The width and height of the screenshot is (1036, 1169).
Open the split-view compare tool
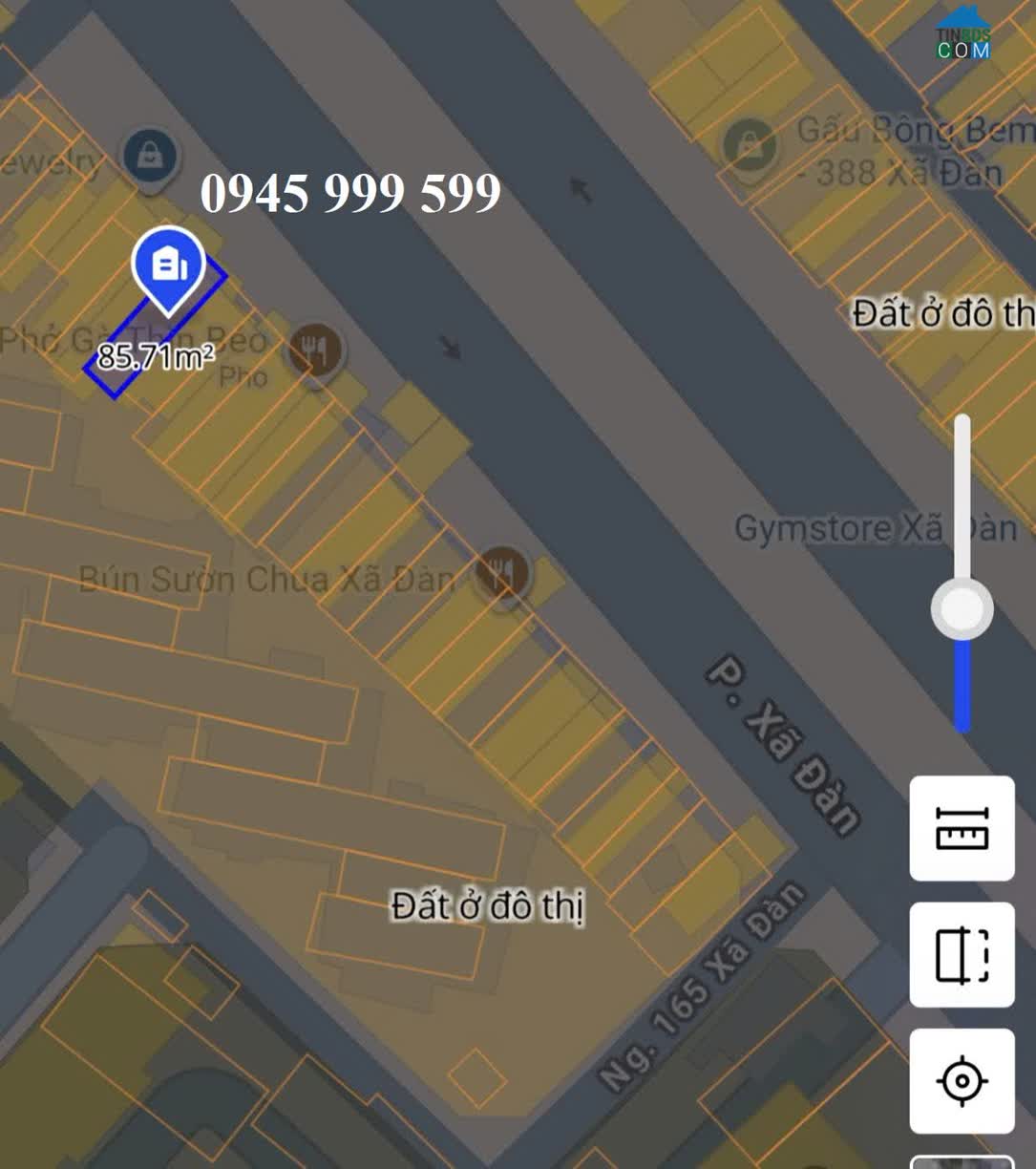tap(962, 954)
